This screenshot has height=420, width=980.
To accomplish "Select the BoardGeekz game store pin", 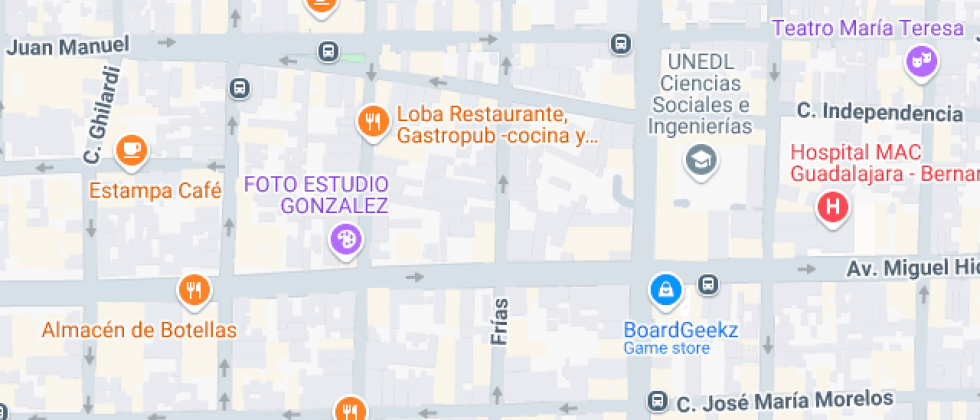I will (x=665, y=291).
